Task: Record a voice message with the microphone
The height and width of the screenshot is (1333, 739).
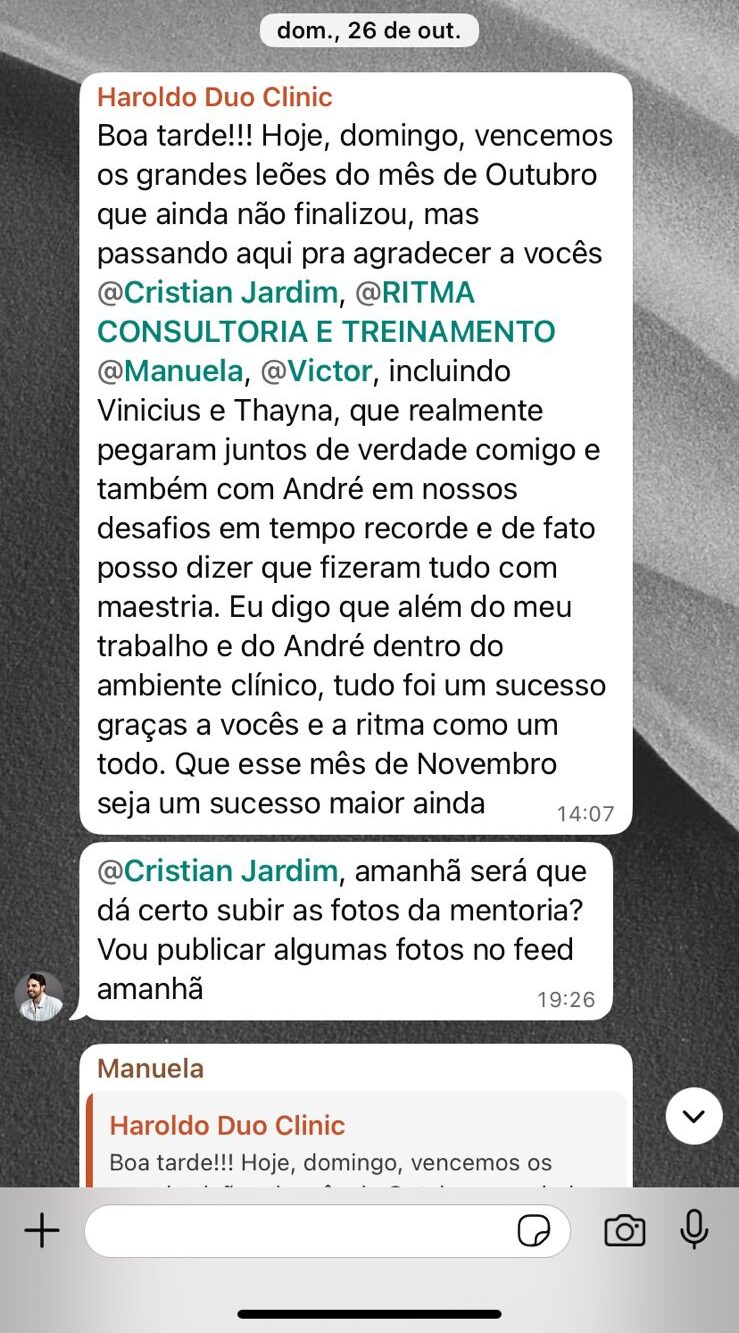Action: point(694,1231)
